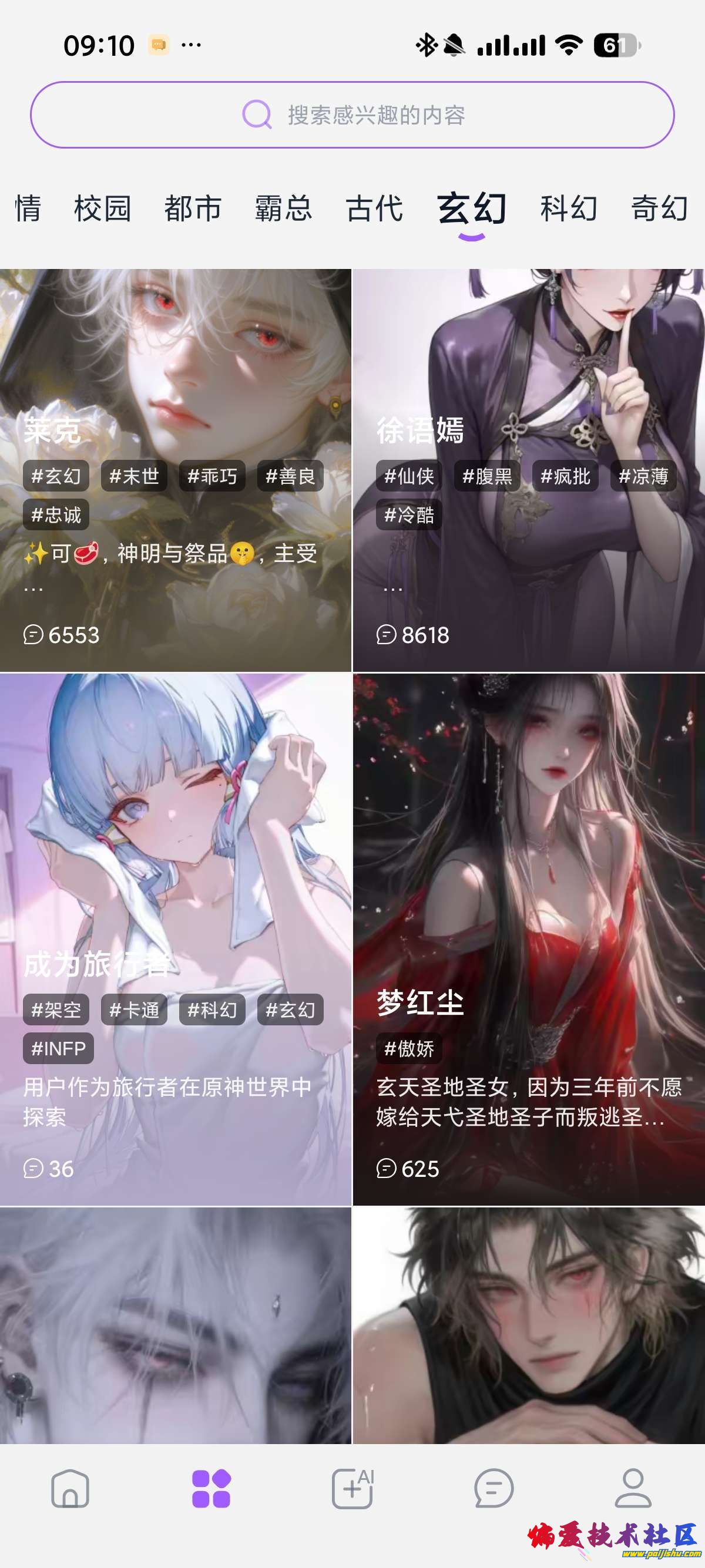Select the 霸总 category tab
The image size is (705, 1568).
[x=283, y=209]
